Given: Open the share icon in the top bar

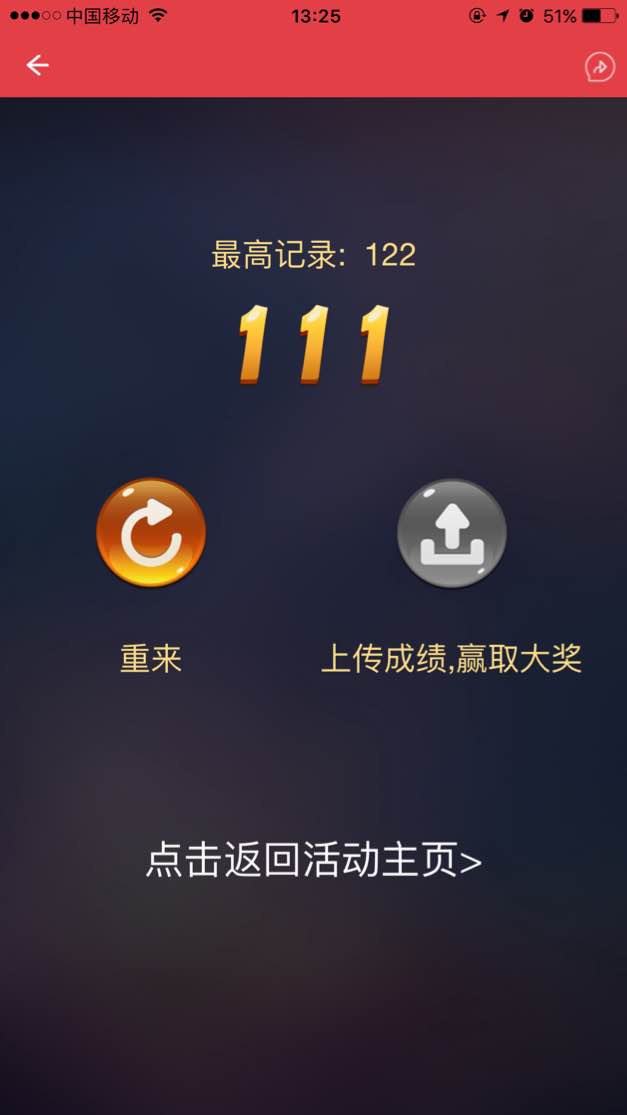Looking at the screenshot, I should 599,67.
